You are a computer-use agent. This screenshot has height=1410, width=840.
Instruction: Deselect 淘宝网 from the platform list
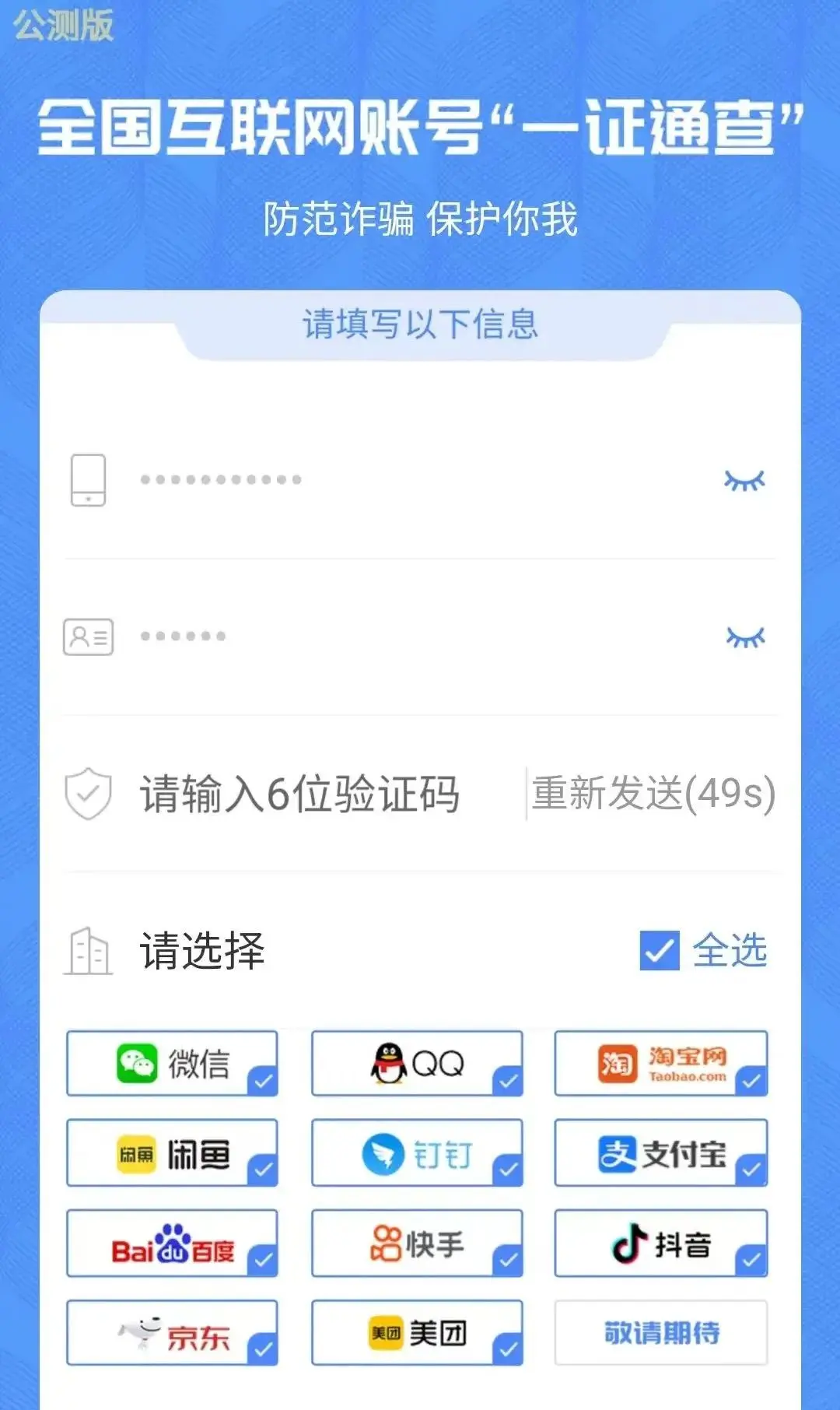[x=661, y=1064]
